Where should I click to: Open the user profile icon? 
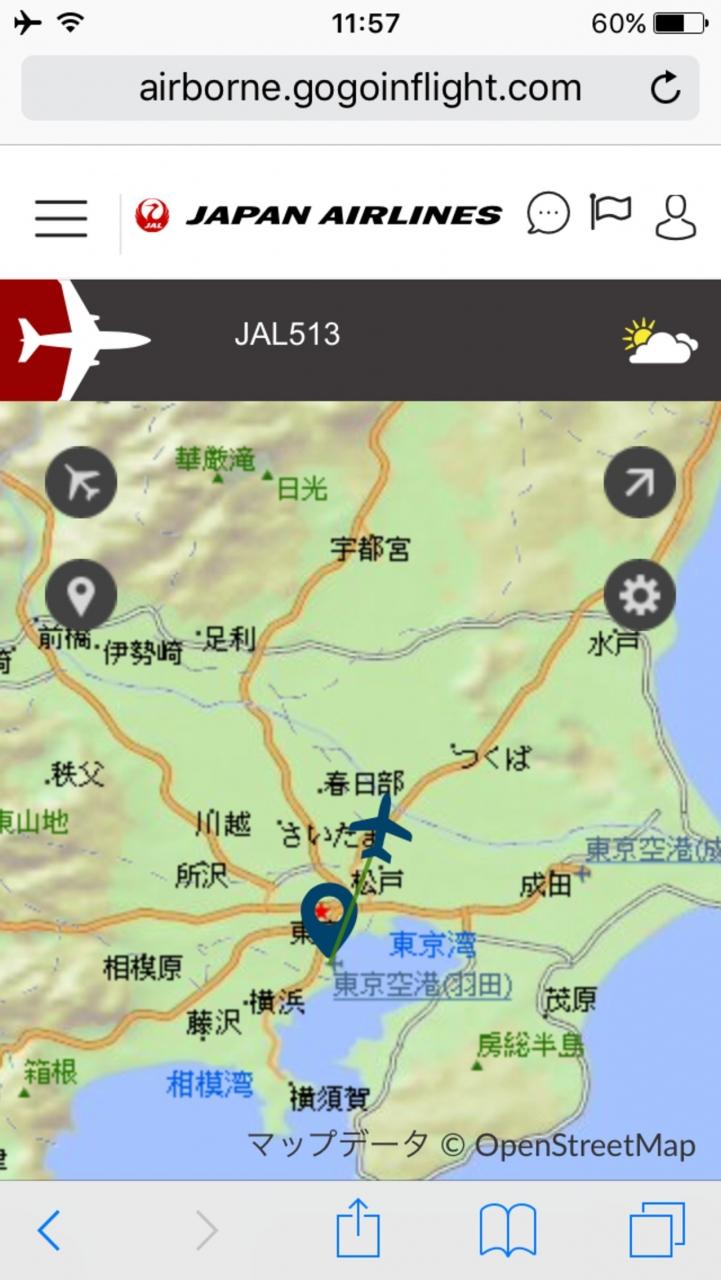click(675, 215)
